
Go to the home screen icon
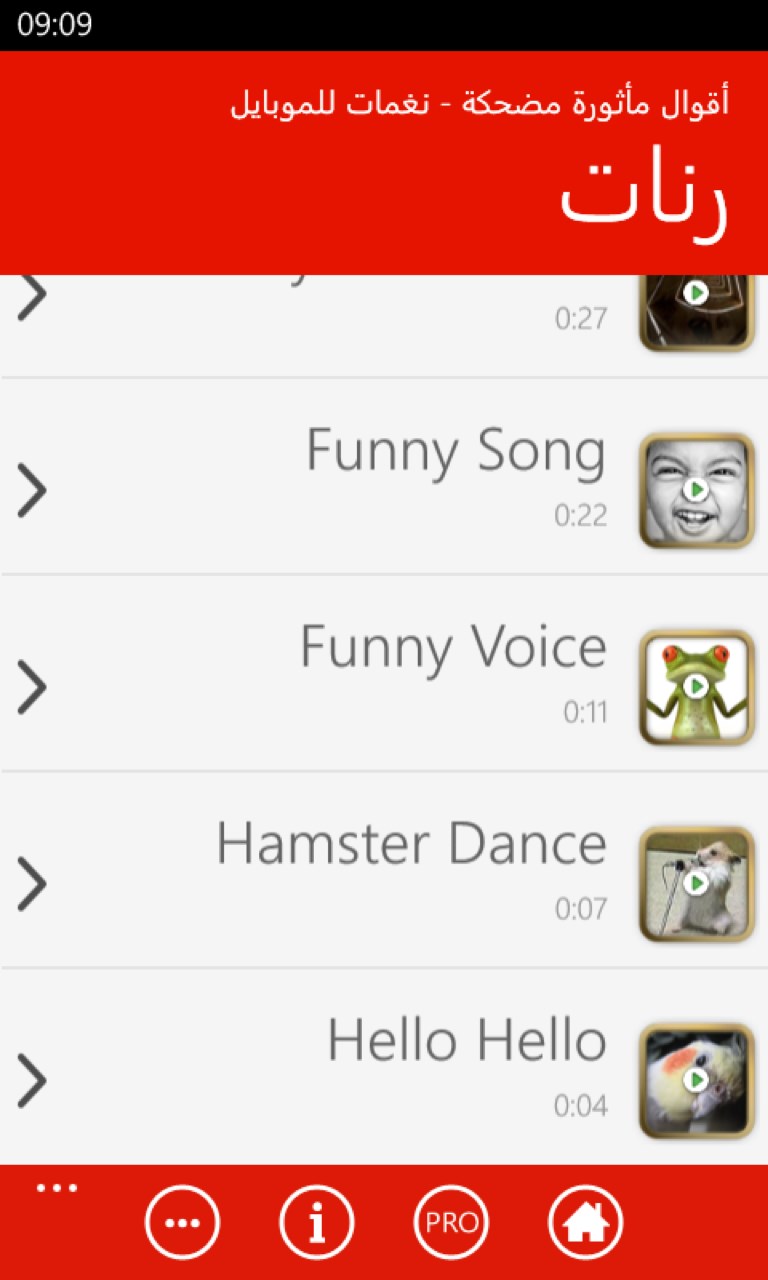[585, 1221]
